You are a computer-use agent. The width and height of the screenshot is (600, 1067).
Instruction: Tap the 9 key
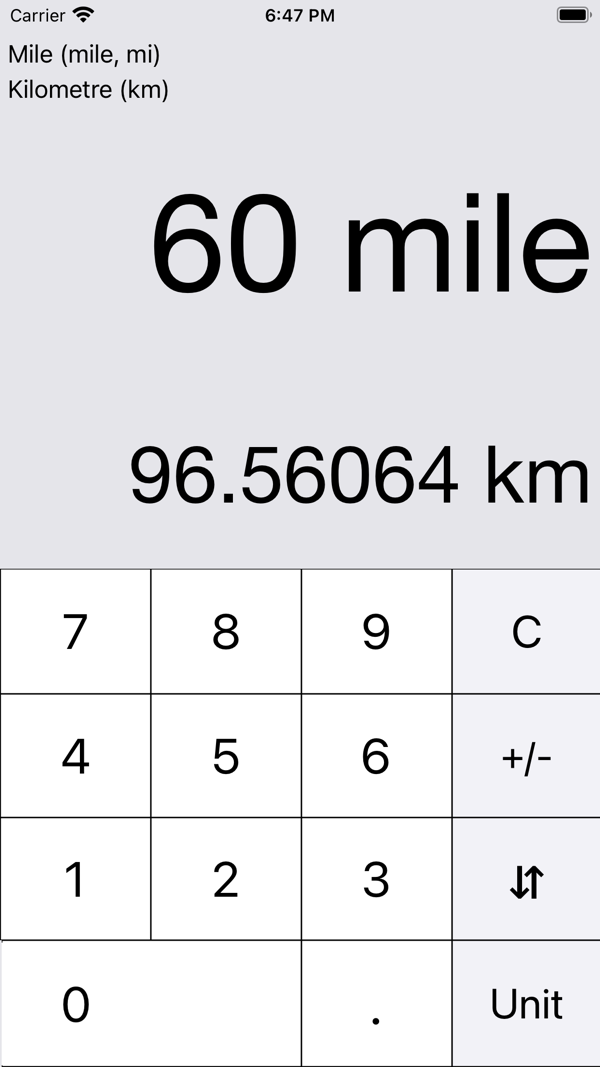tap(376, 631)
